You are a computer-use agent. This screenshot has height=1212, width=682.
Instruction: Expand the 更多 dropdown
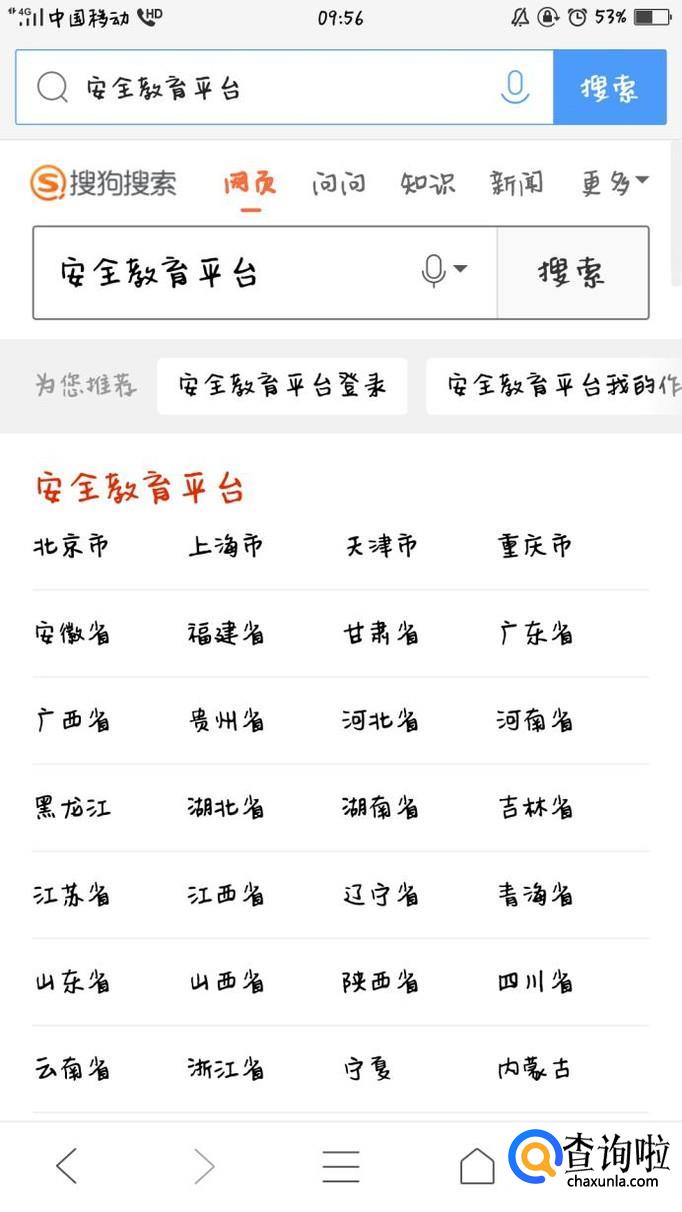(x=615, y=183)
